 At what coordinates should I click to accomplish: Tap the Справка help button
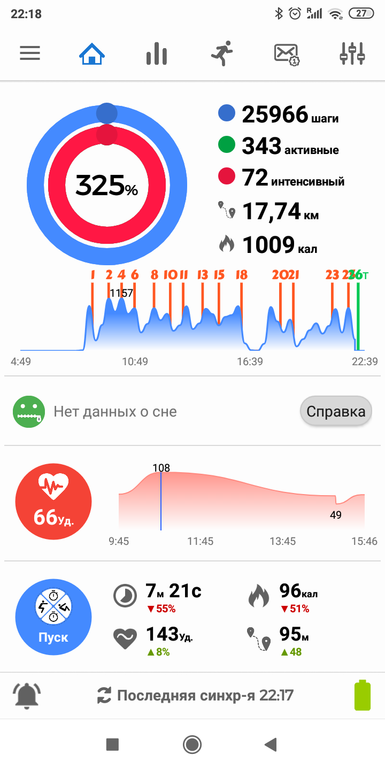point(336,412)
